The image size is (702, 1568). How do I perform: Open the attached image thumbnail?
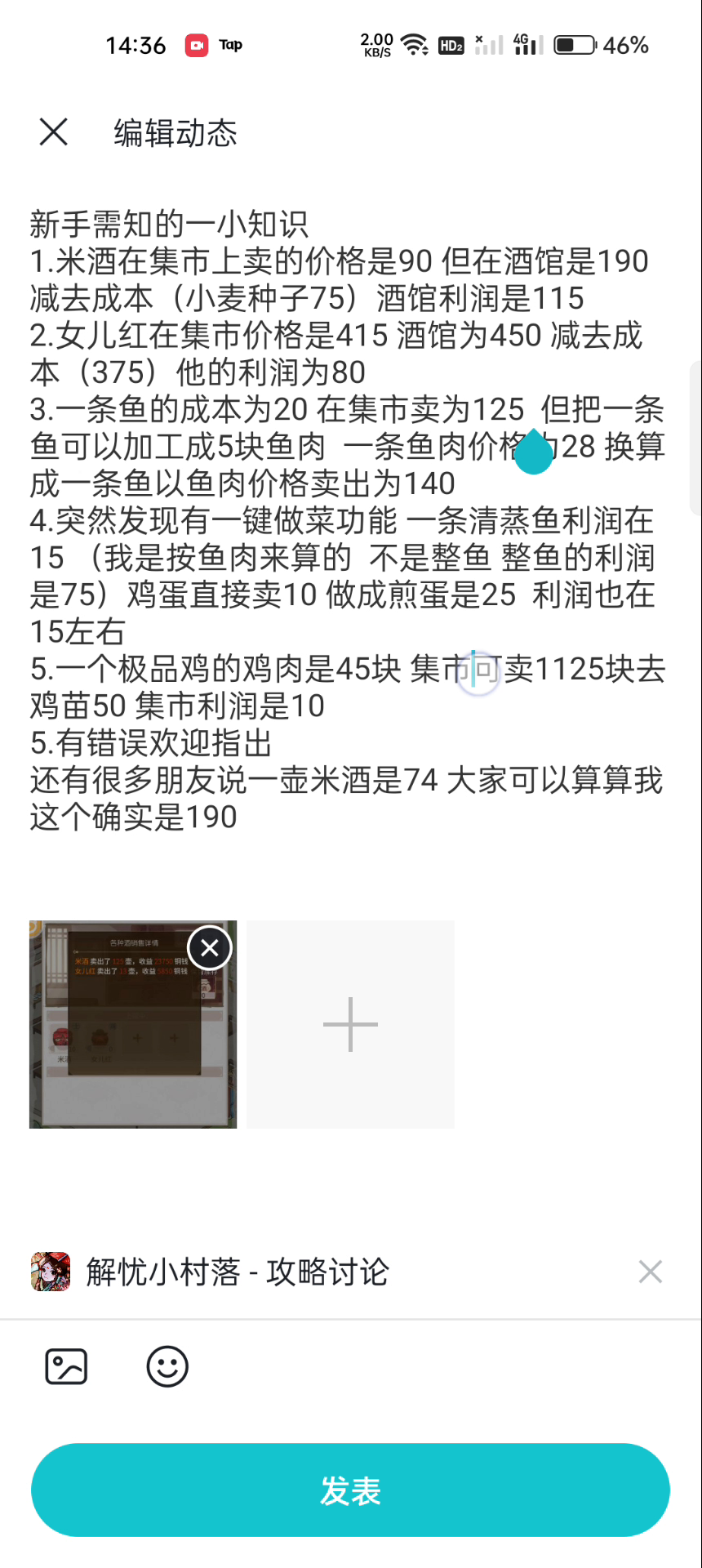[133, 1024]
